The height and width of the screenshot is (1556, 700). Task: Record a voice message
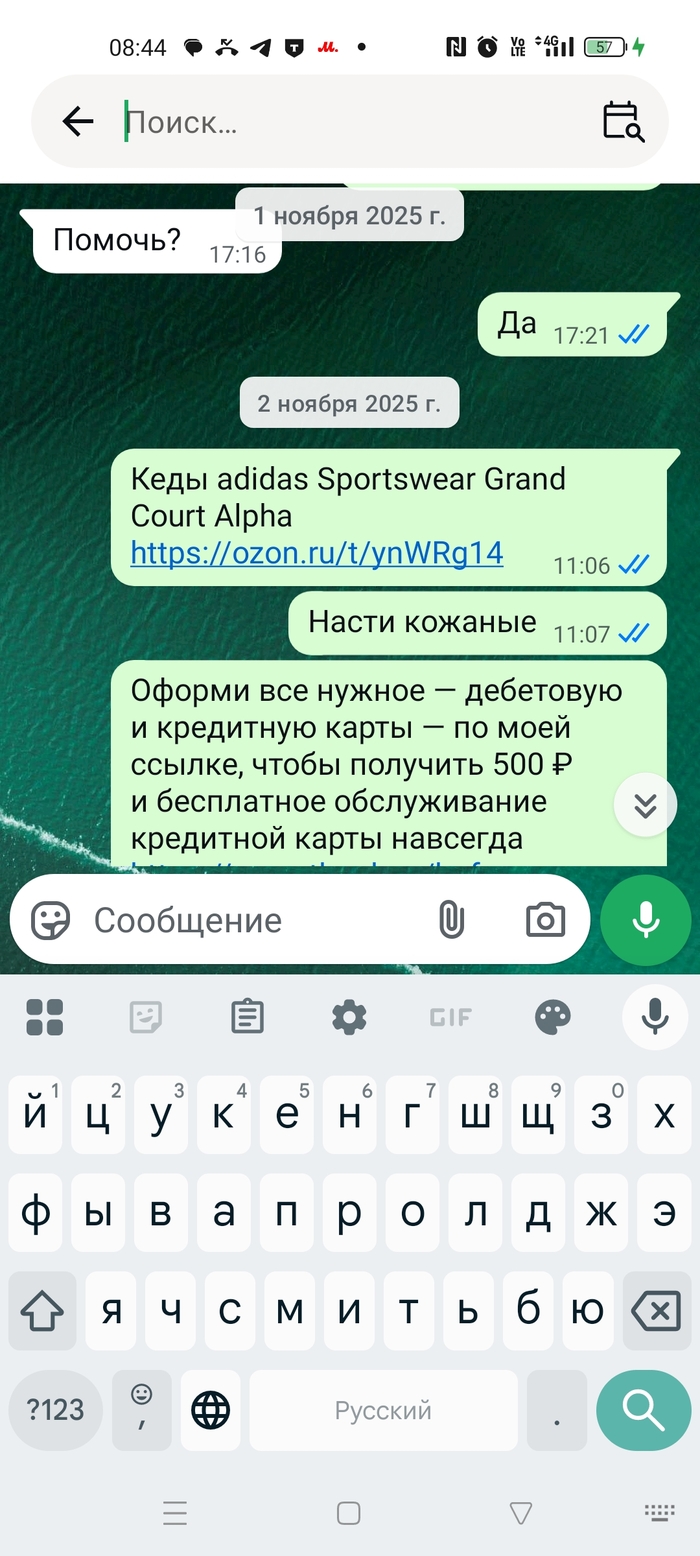pyautogui.click(x=646, y=920)
